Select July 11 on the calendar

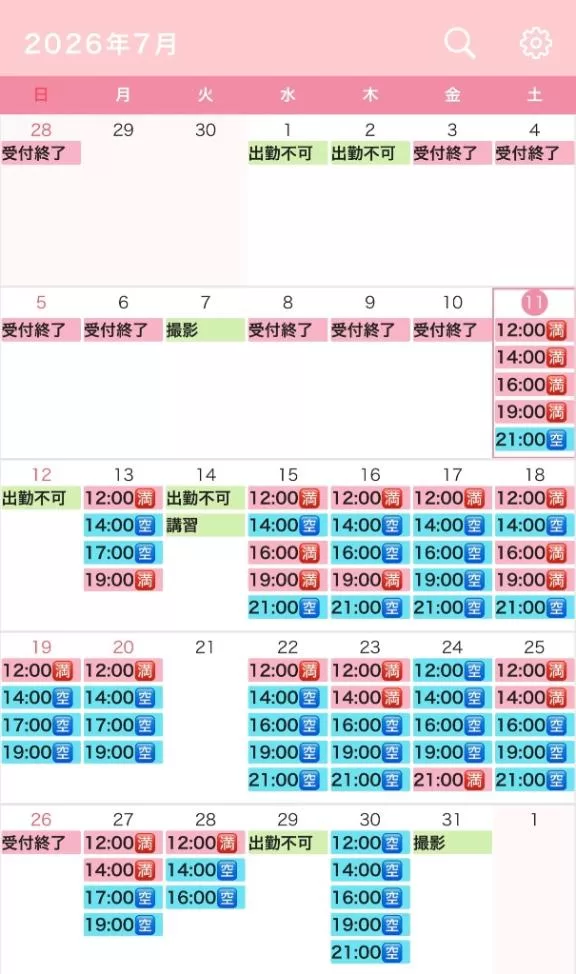point(534,303)
